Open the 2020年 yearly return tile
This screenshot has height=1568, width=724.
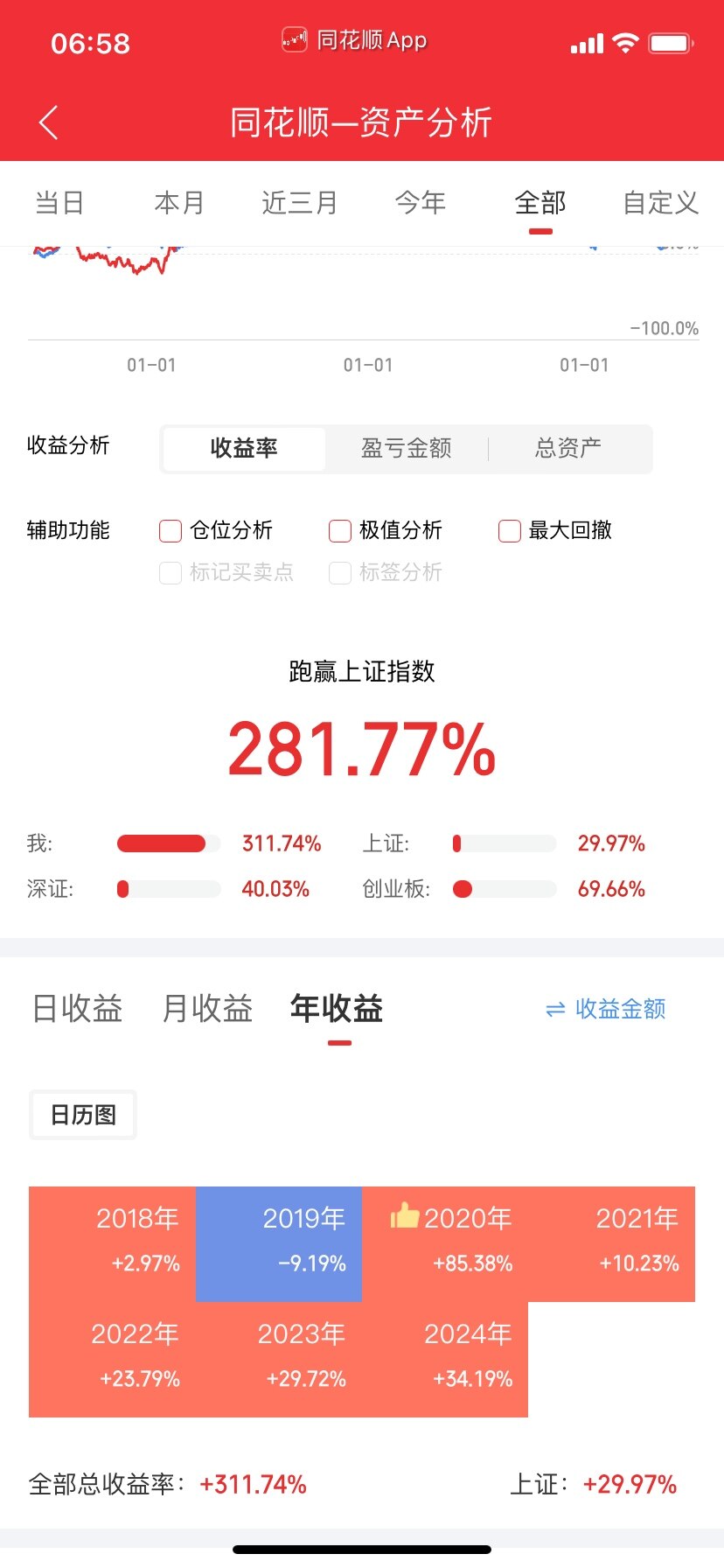tap(445, 1243)
